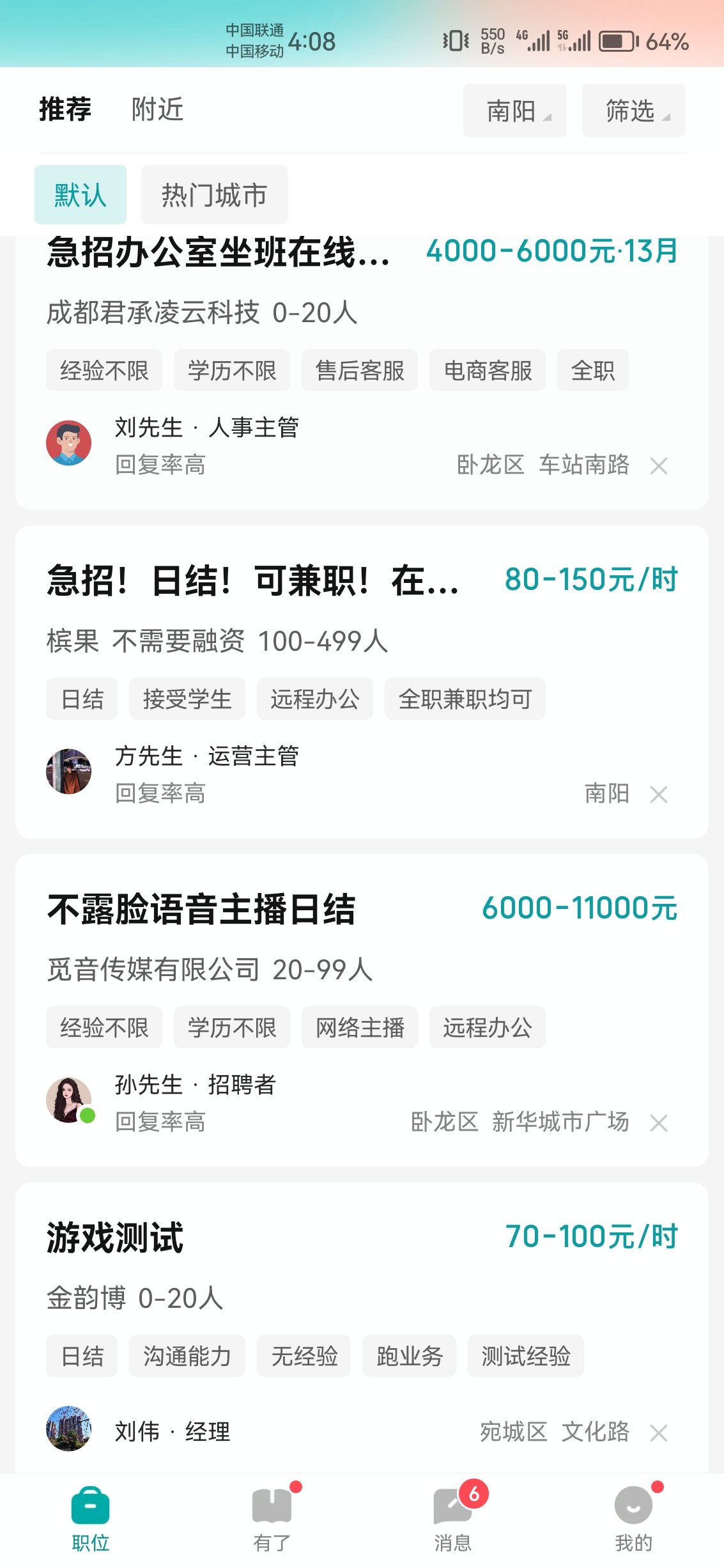Dismiss the 金韵博 job listing
This screenshot has height=1568, width=724.
[x=658, y=1433]
